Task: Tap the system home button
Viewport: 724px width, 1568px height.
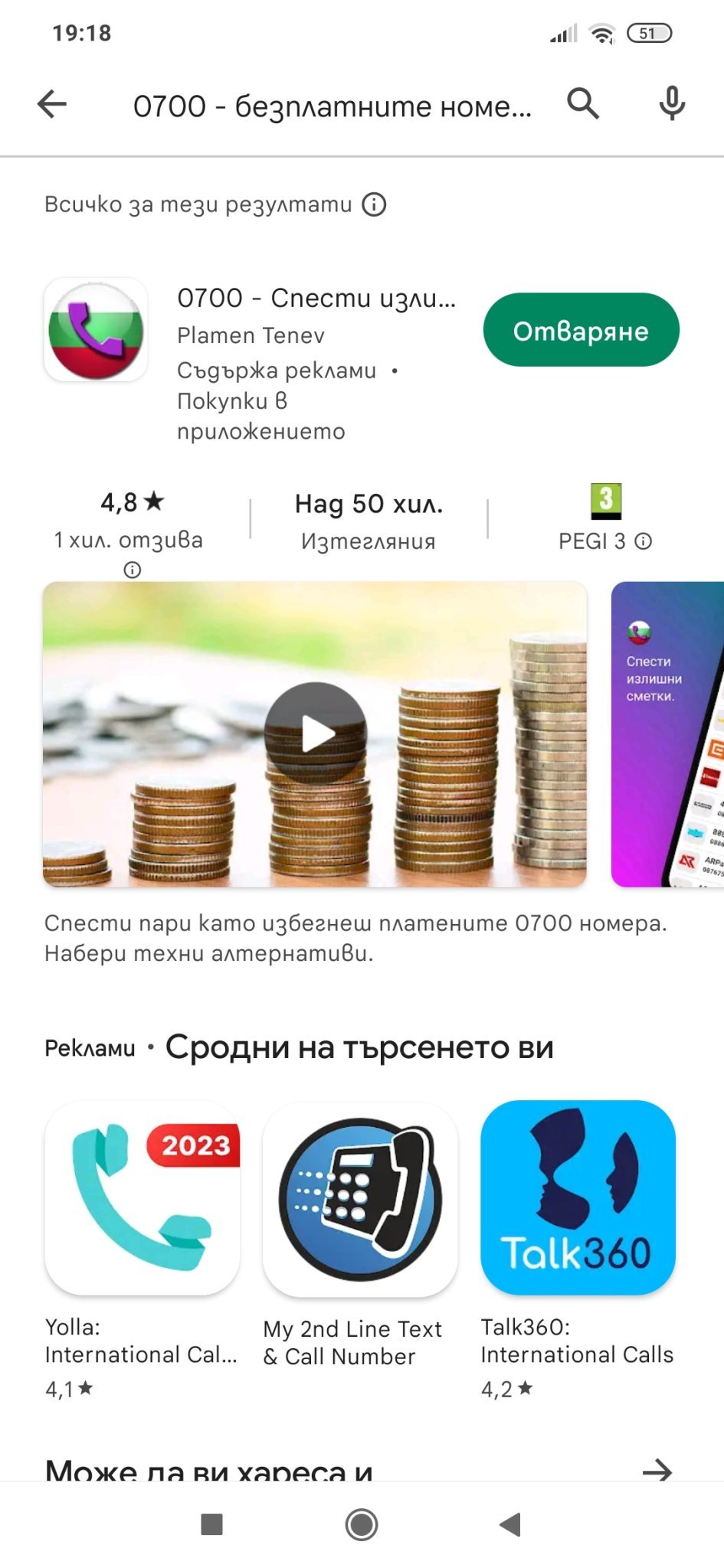Action: (362, 1524)
